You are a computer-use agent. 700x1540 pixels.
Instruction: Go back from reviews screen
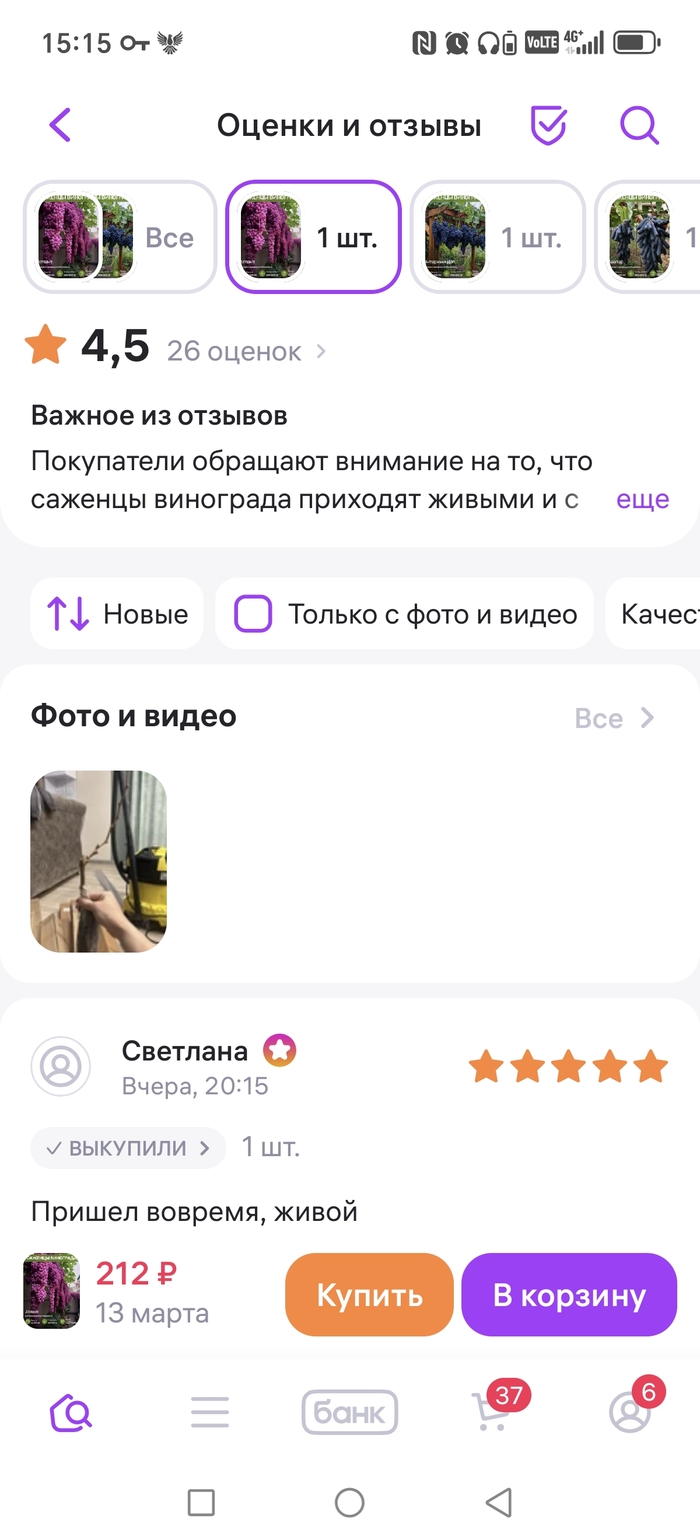61,126
